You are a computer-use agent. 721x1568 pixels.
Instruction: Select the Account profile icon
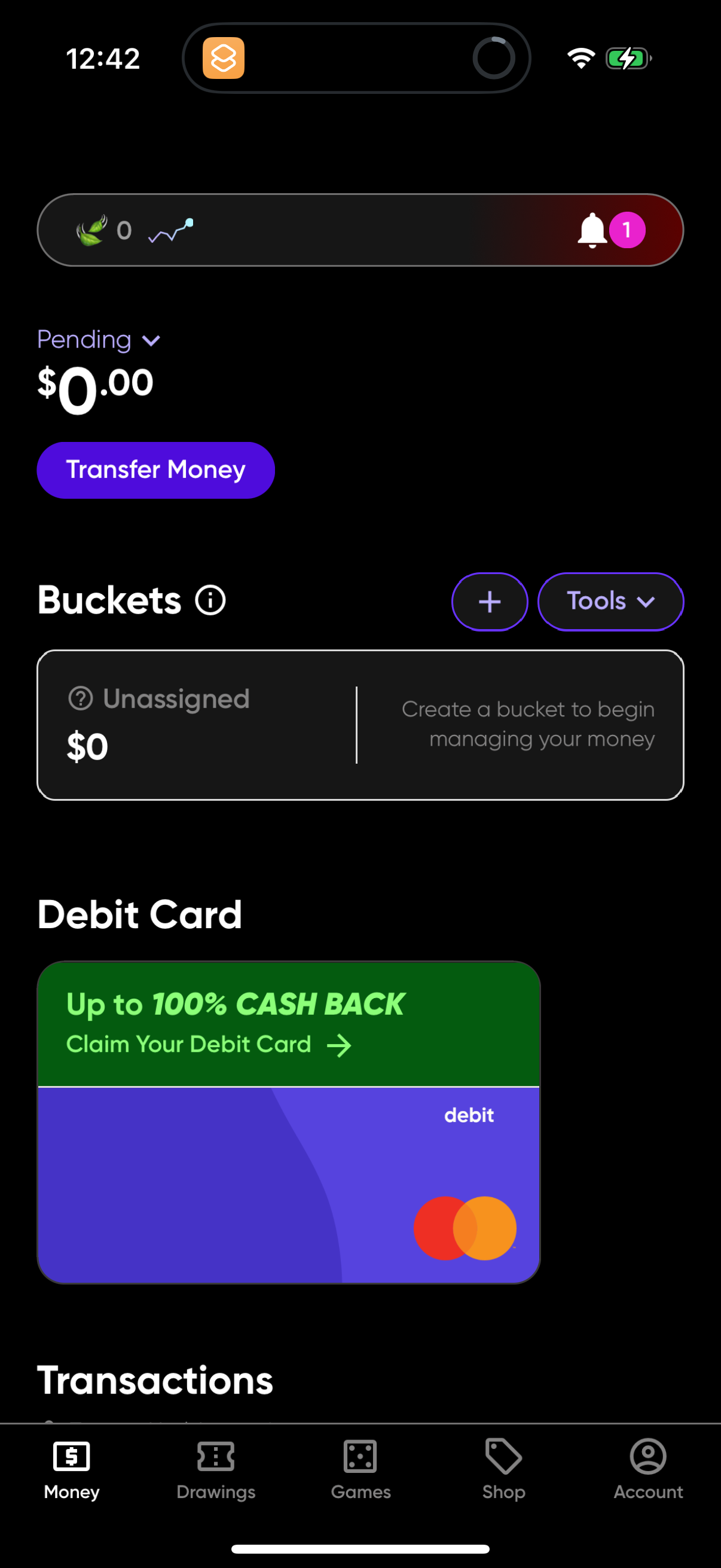647,1457
